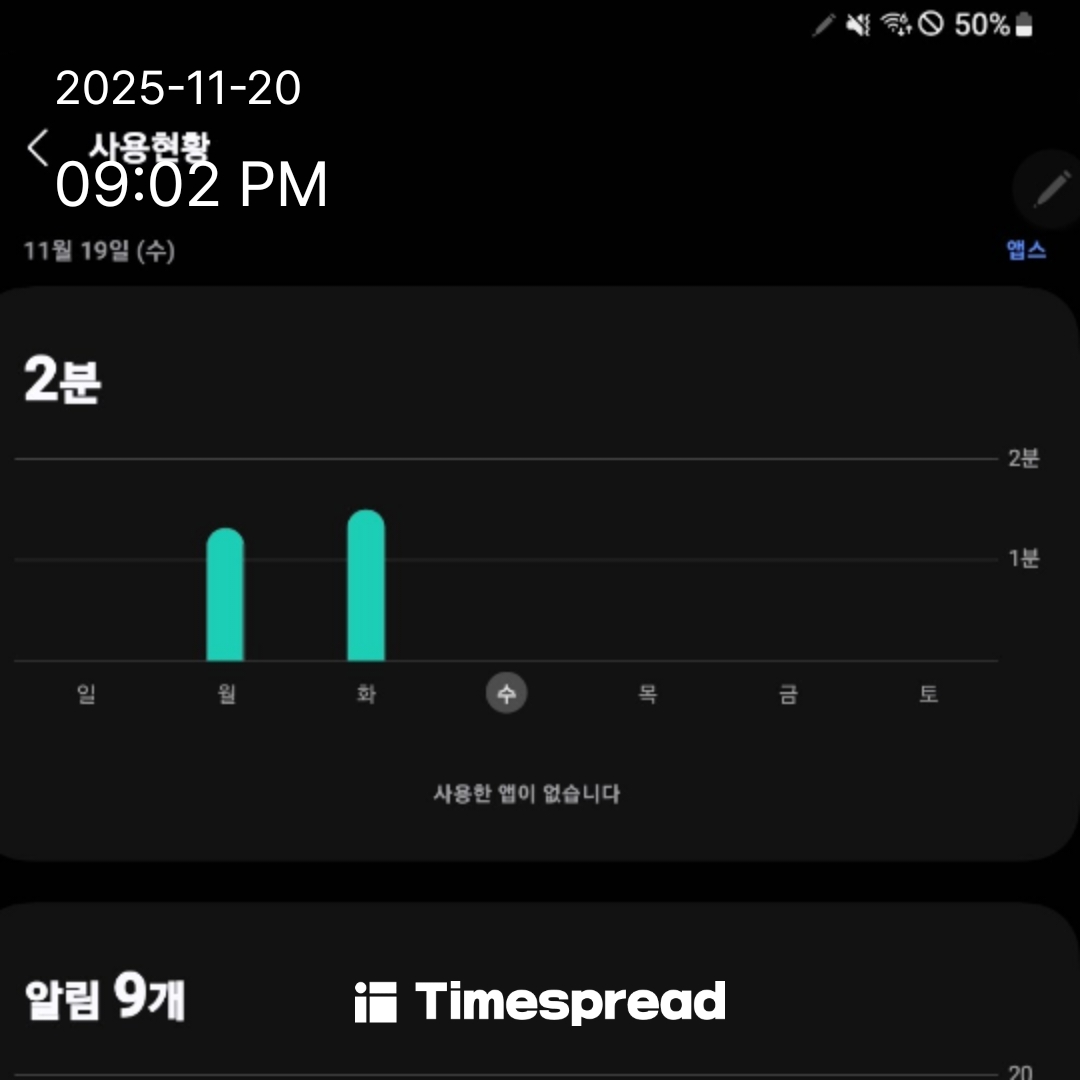Select 일 in the weekly chart
This screenshot has width=1080, height=1080.
coord(86,694)
